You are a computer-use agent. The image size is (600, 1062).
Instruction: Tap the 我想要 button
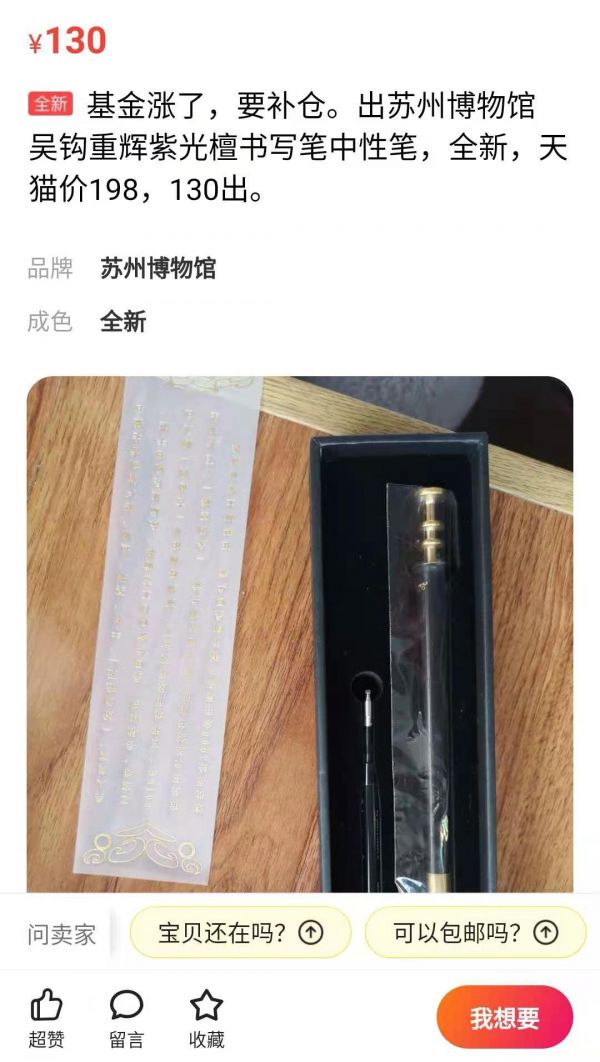(x=505, y=1018)
